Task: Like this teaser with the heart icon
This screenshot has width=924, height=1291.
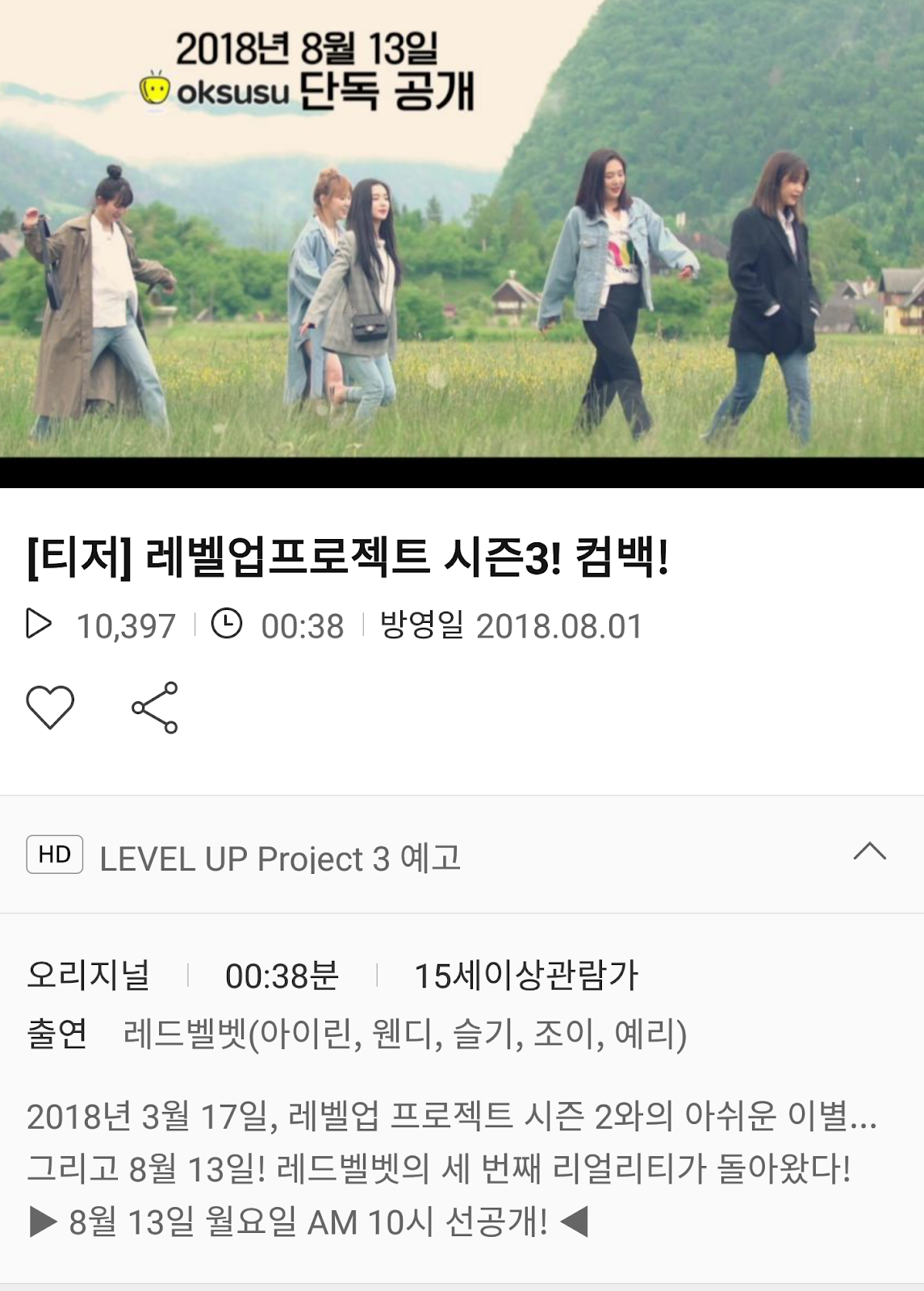Action: [50, 707]
